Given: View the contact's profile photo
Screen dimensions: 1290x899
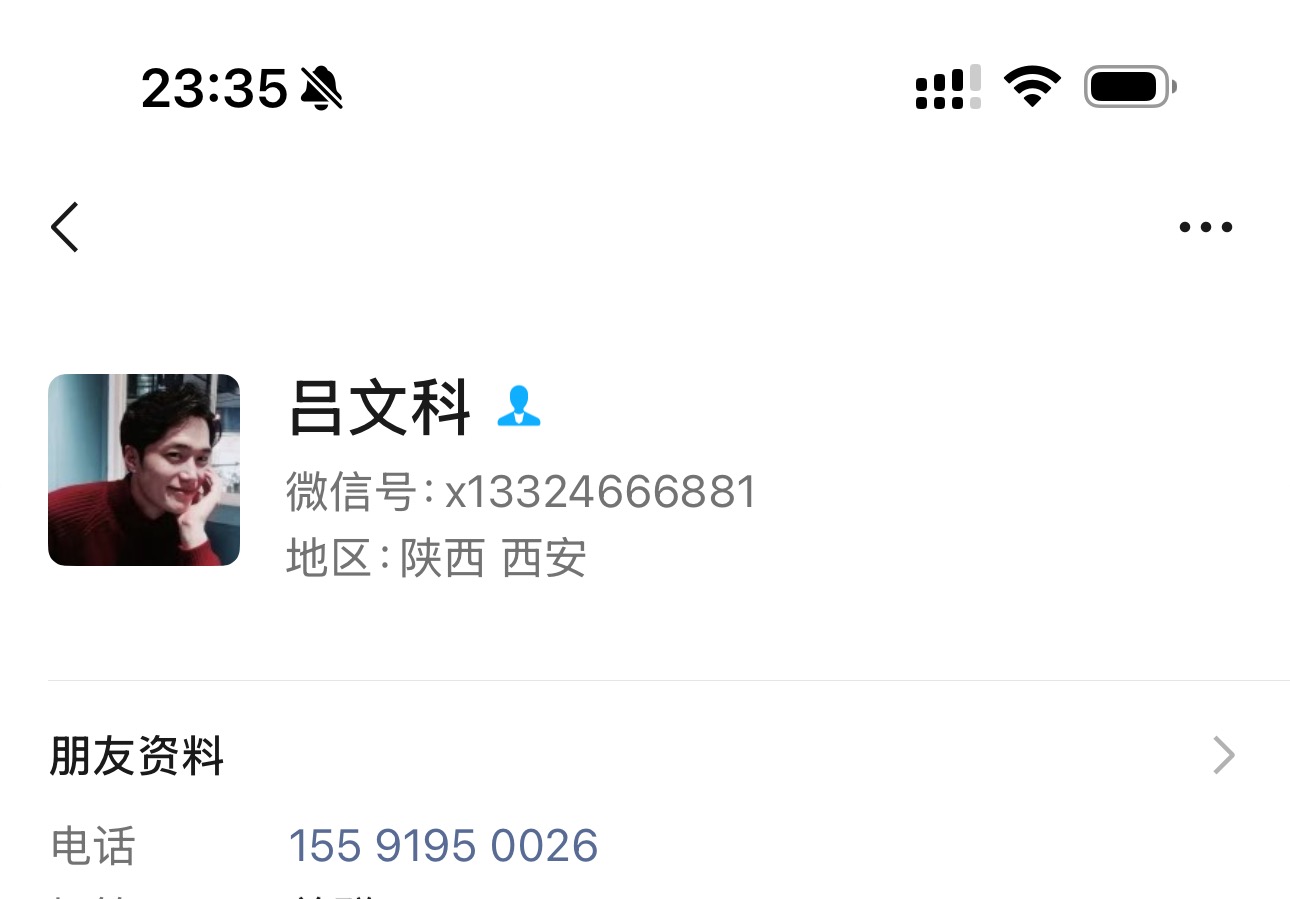Looking at the screenshot, I should point(144,470).
